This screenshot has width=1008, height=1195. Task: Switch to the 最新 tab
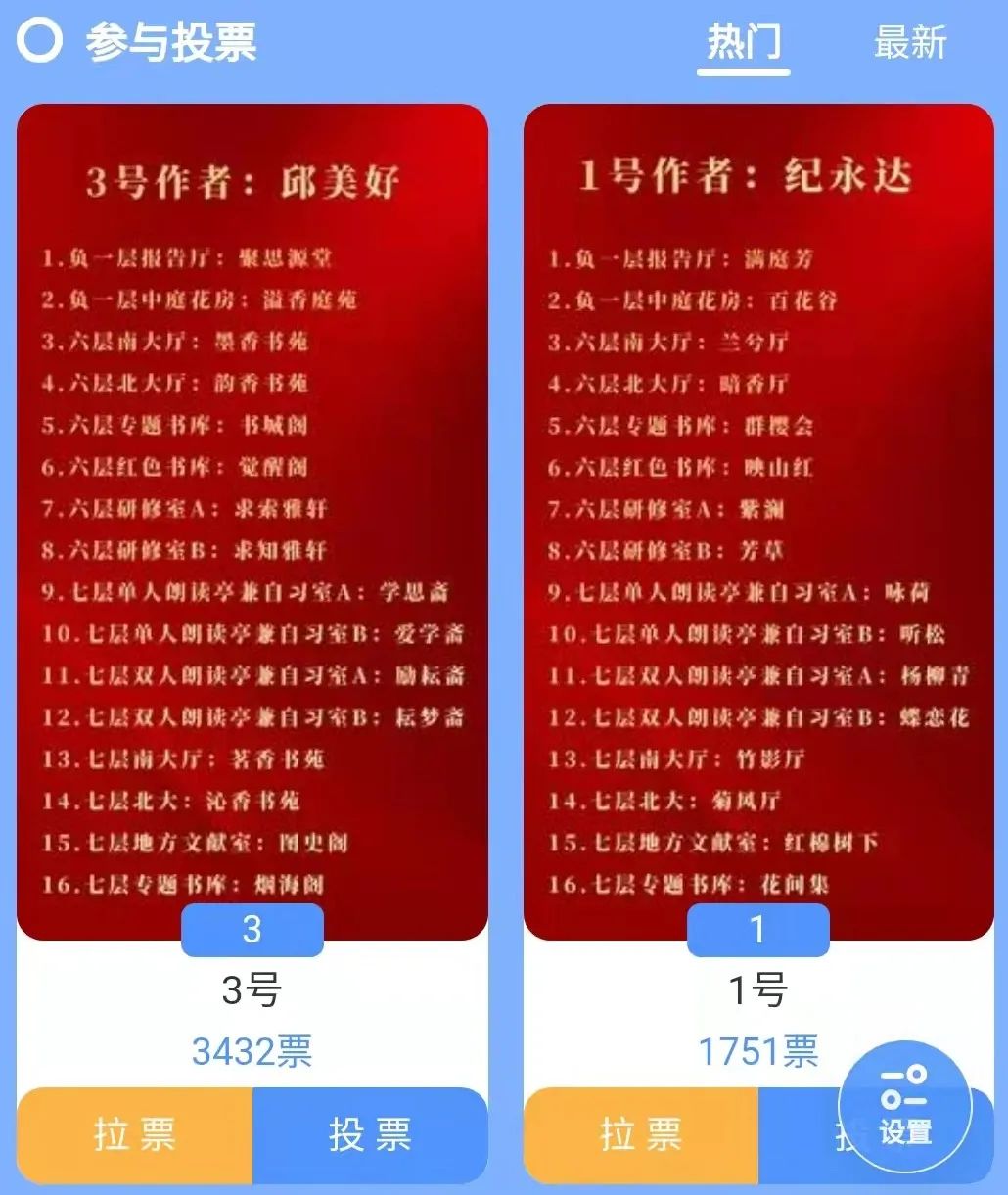(x=910, y=43)
